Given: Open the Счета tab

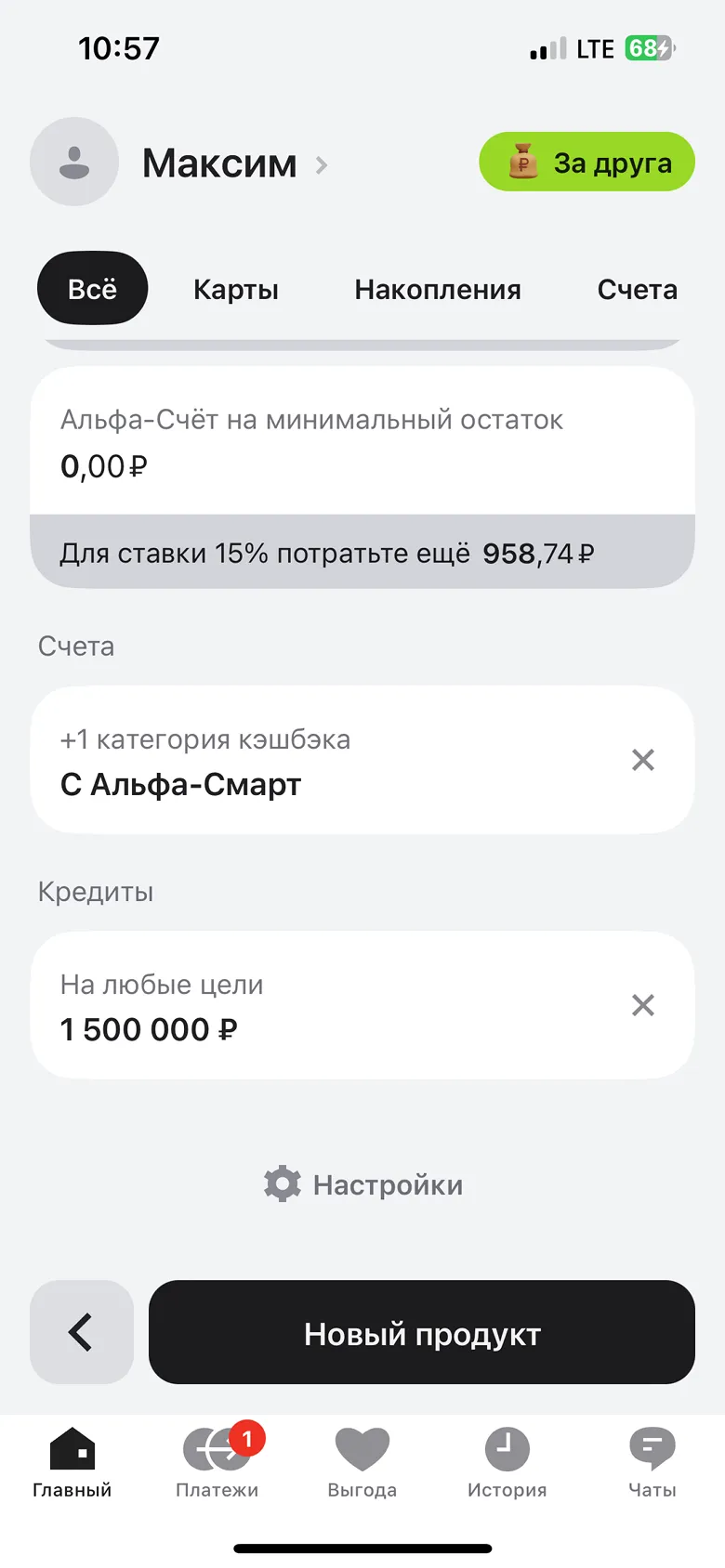Looking at the screenshot, I should (637, 289).
